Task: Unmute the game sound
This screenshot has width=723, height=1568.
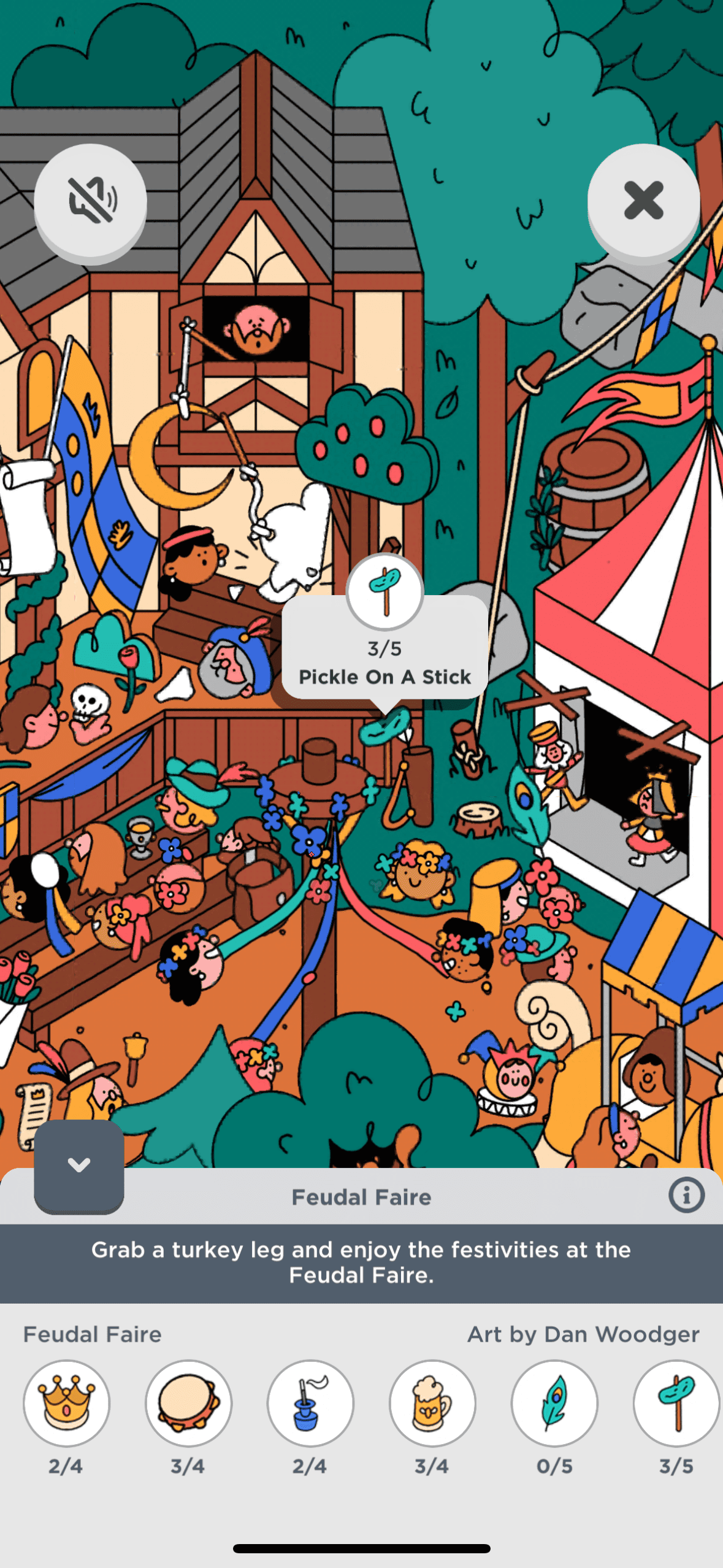Action: click(x=90, y=201)
